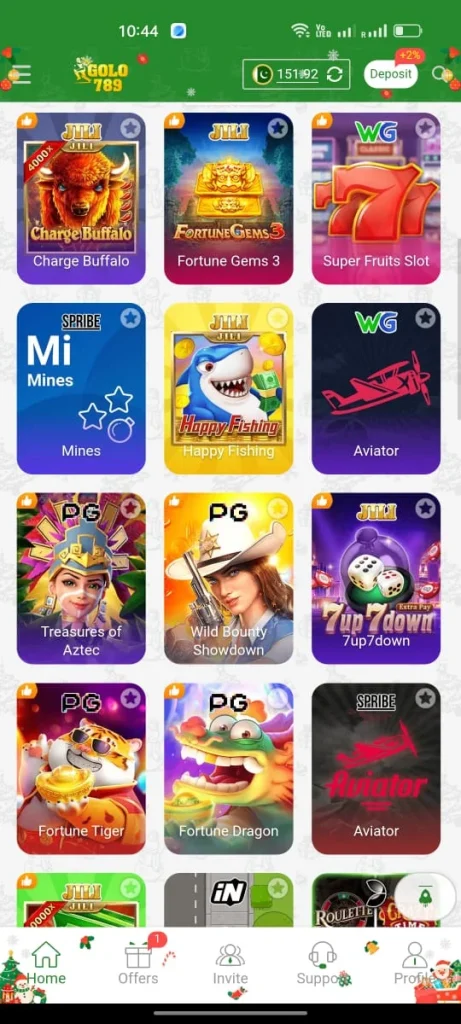Screen dimensions: 461x1024
Task: Launch the Charge Buffalo game
Action: tap(81, 199)
